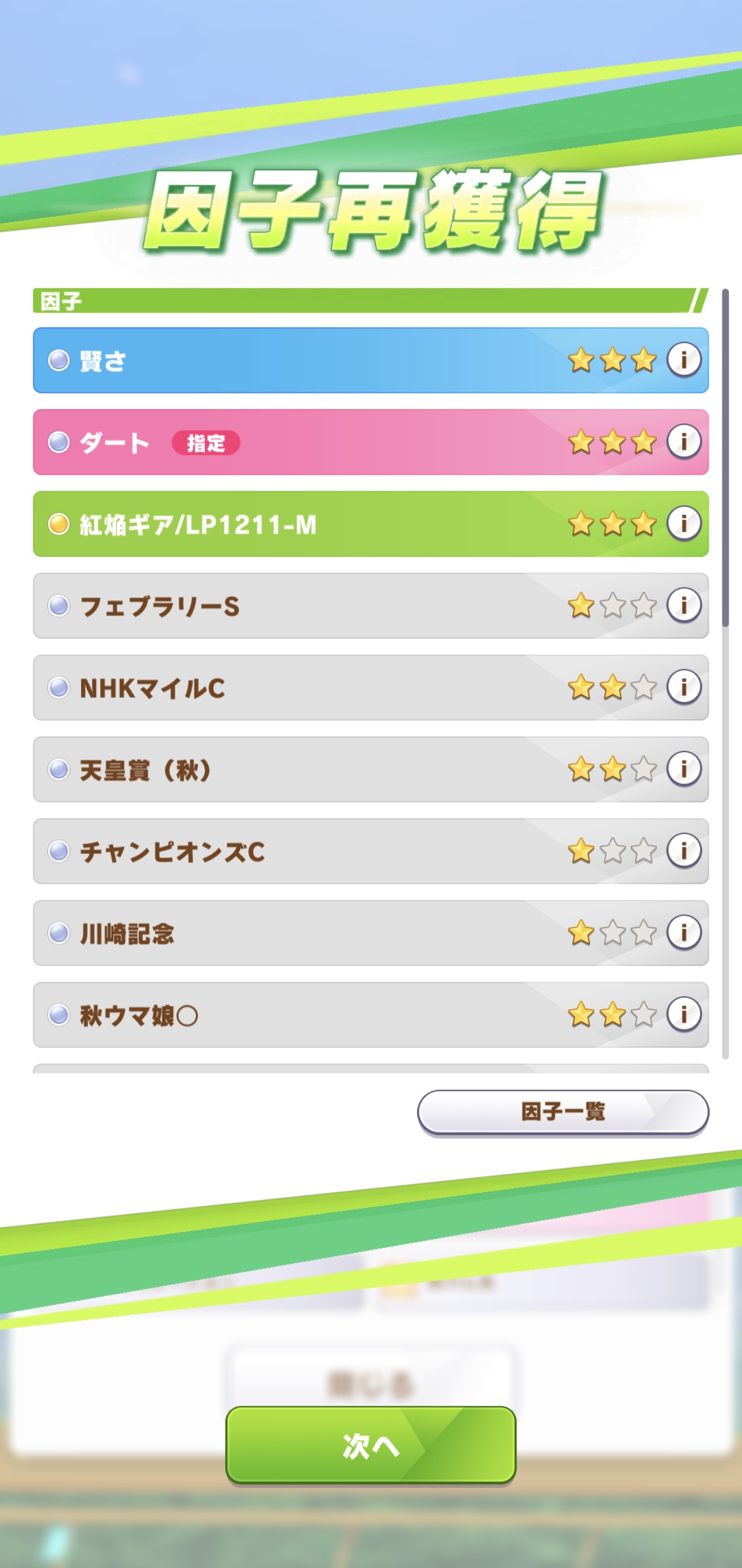The width and height of the screenshot is (742, 1568).
Task: View チャンピオンズC factor details
Action: pos(683,850)
